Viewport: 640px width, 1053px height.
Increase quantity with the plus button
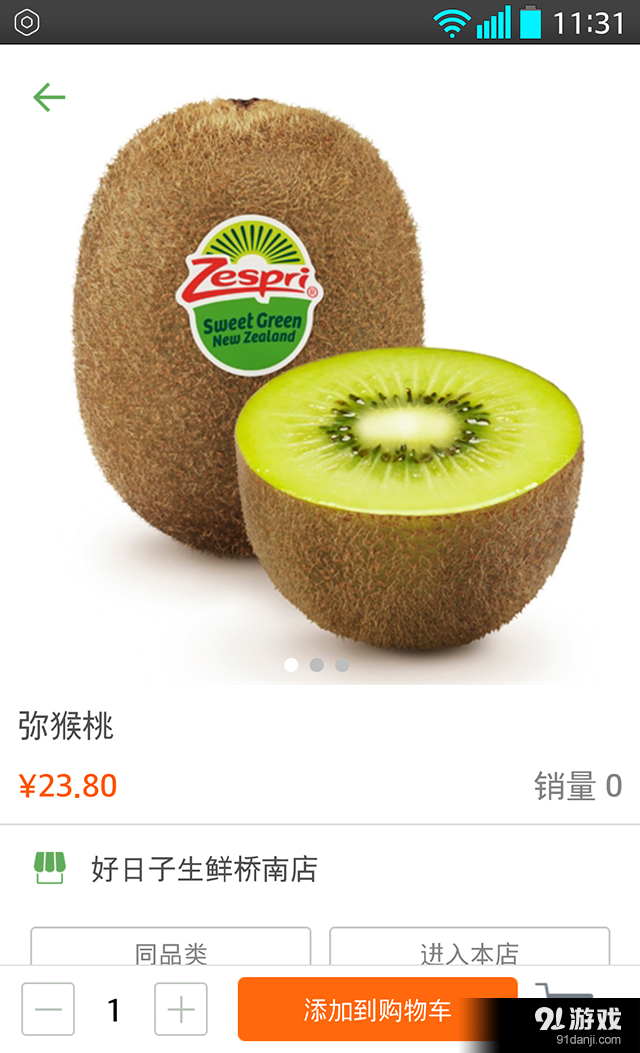(x=181, y=1009)
